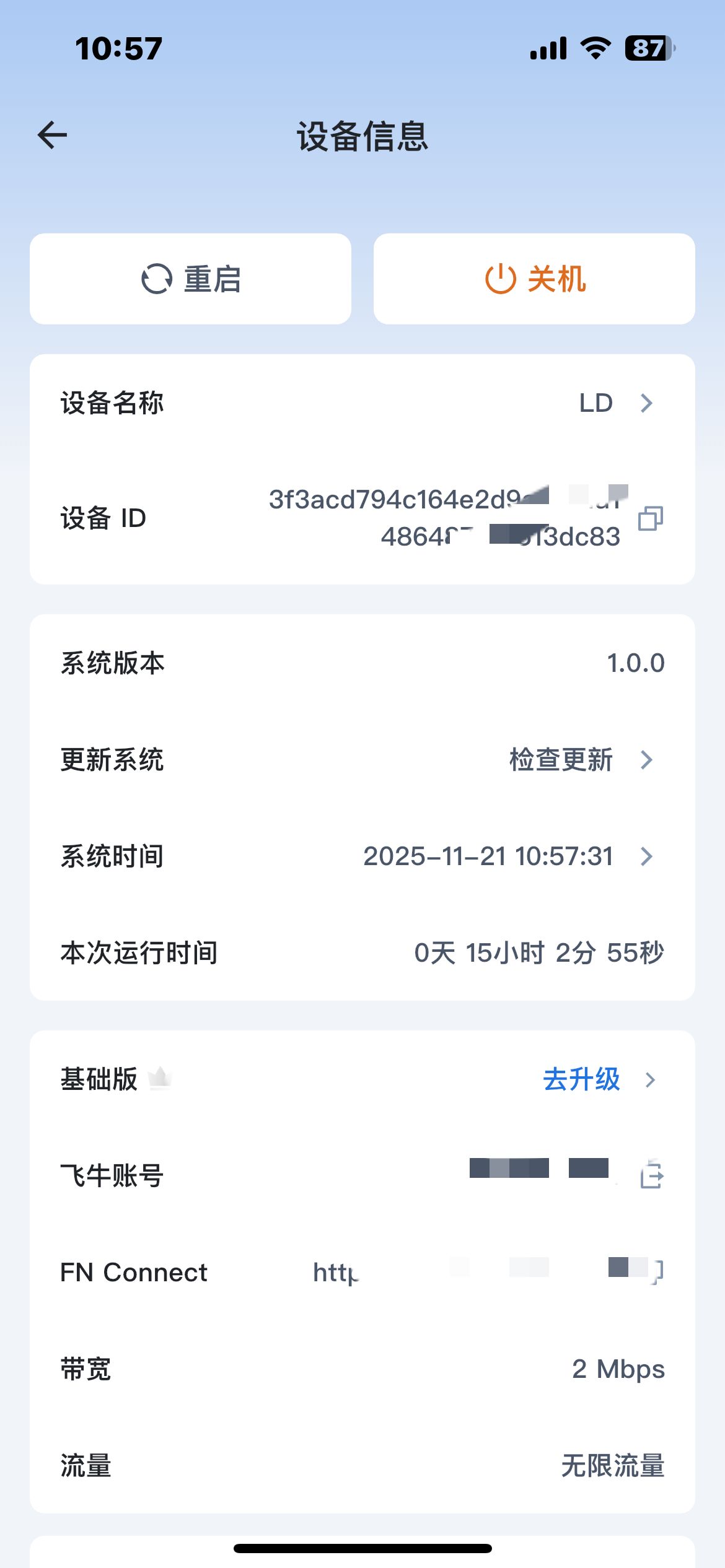Viewport: 725px width, 1568px height.
Task: Select 检查更新 to check for updates
Action: 560,760
